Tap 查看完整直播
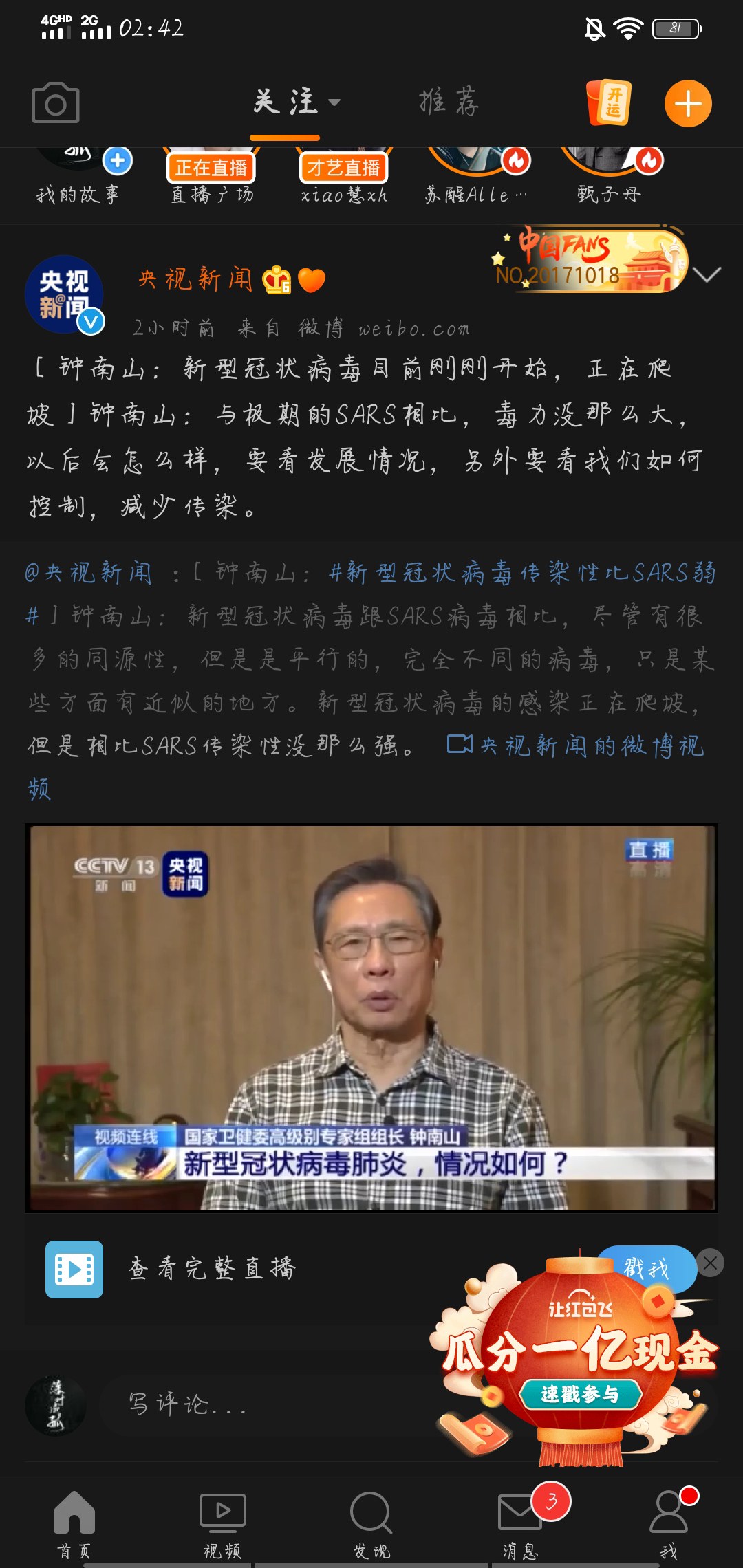Viewport: 743px width, 1568px height. [x=212, y=1268]
